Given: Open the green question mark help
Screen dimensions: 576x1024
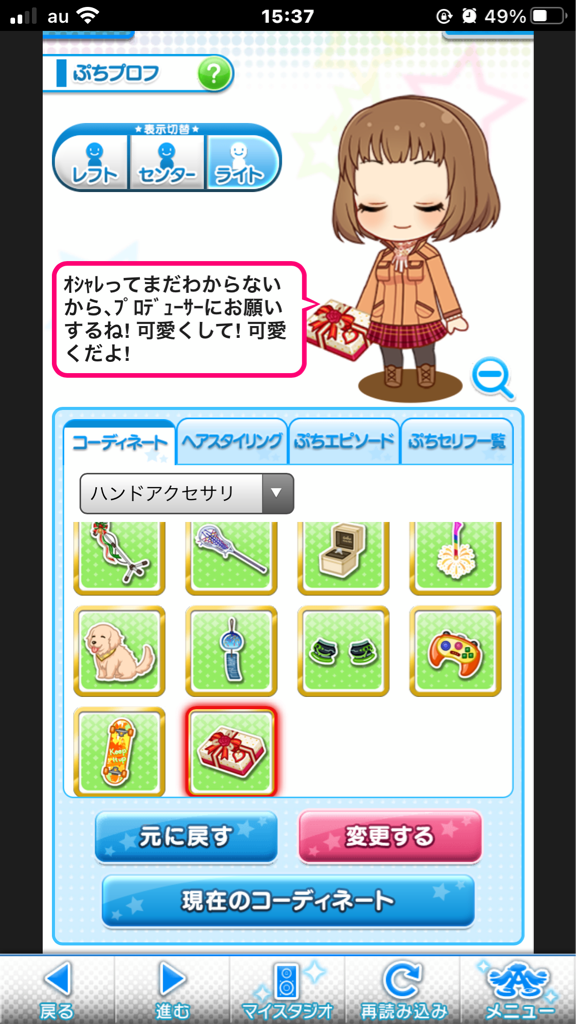Looking at the screenshot, I should [215, 76].
